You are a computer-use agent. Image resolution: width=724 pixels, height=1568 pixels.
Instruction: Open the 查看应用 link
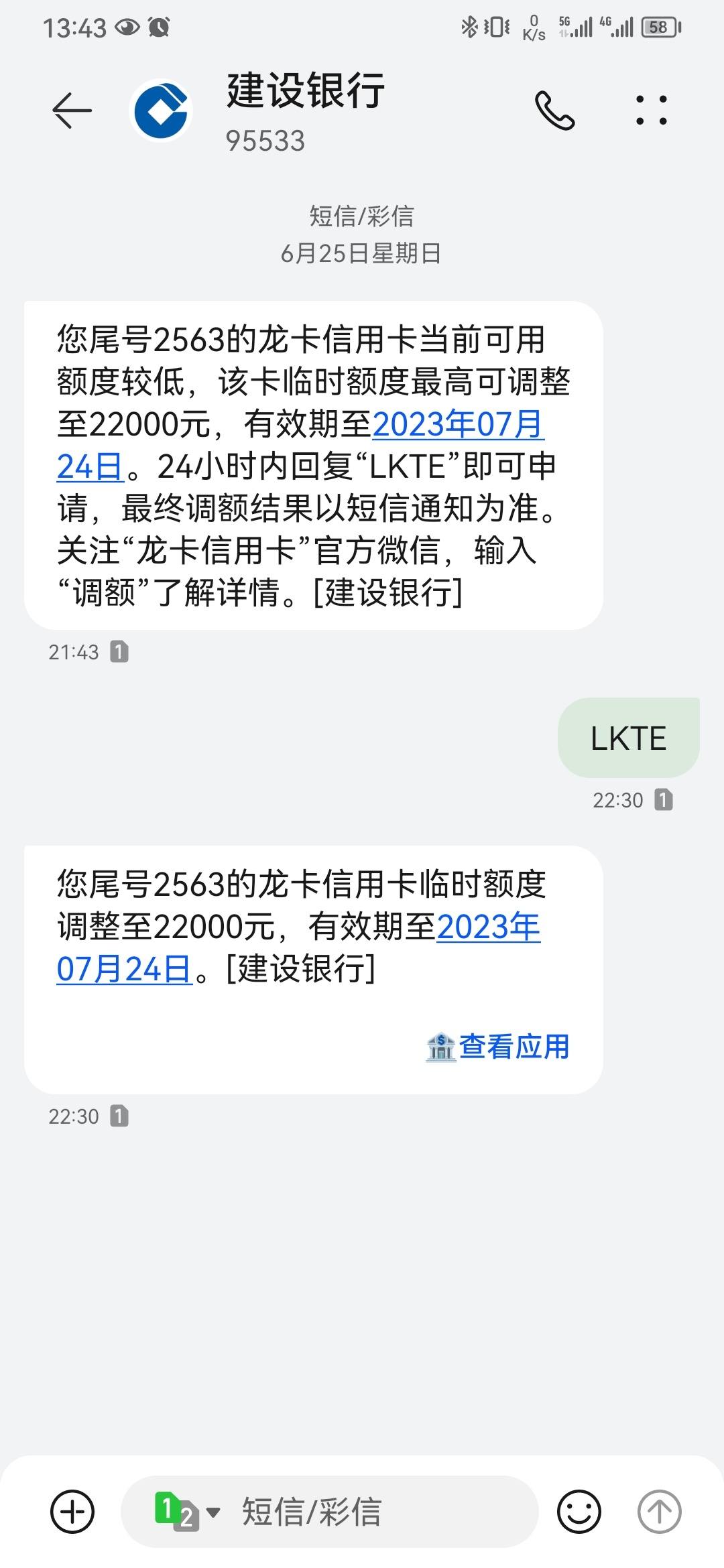(x=497, y=1047)
